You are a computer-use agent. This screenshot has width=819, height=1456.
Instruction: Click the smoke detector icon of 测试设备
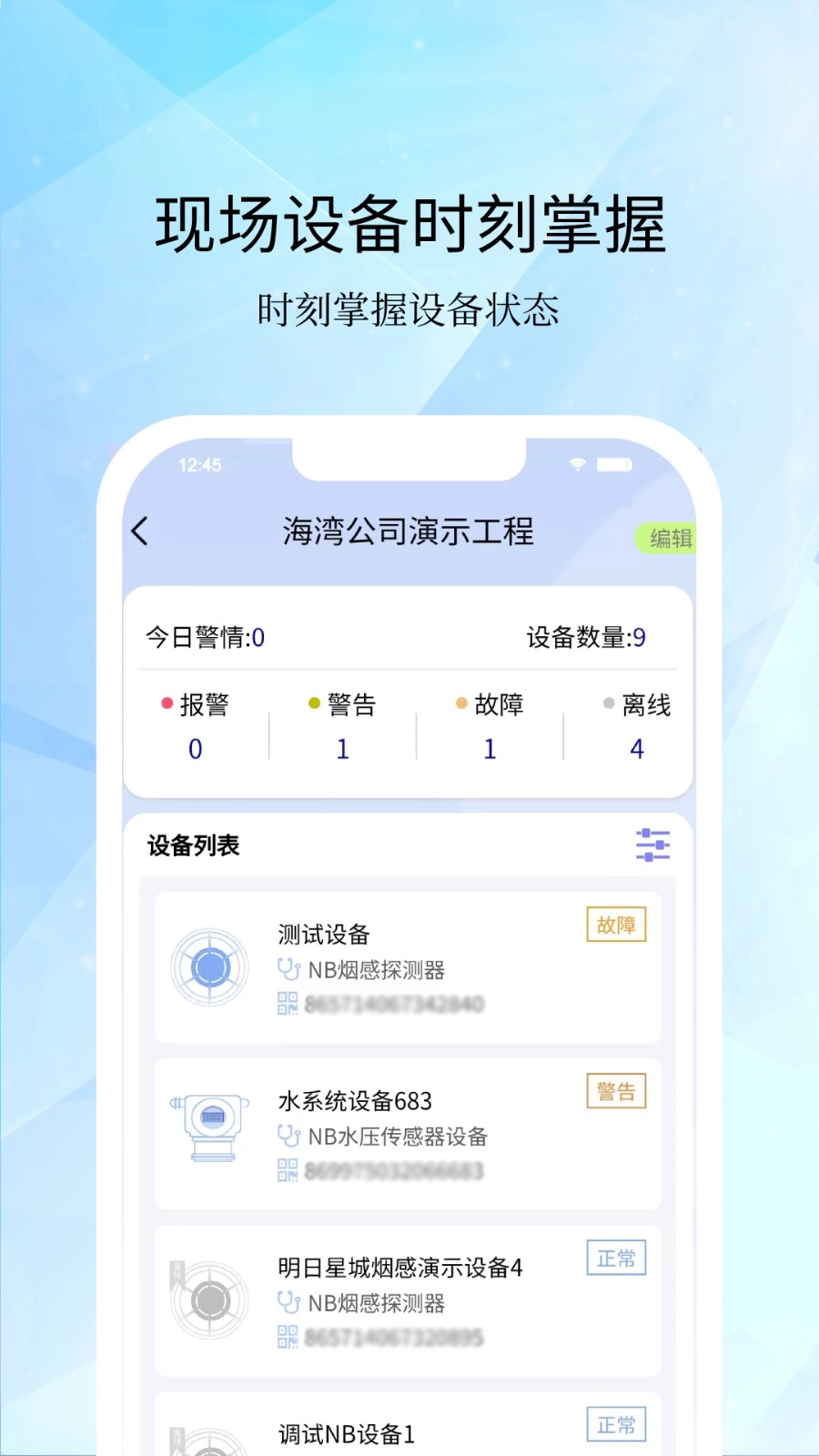210,966
